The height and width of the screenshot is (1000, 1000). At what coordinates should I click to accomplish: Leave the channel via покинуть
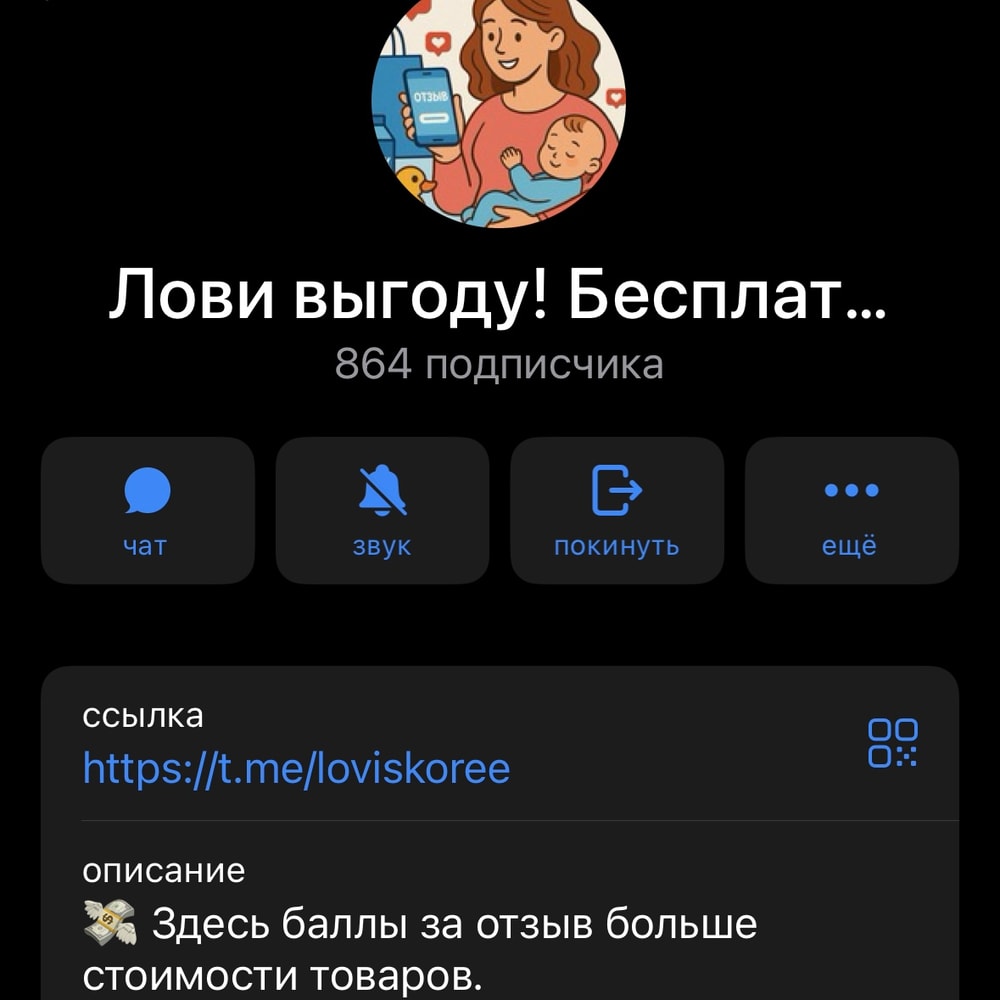click(x=617, y=510)
